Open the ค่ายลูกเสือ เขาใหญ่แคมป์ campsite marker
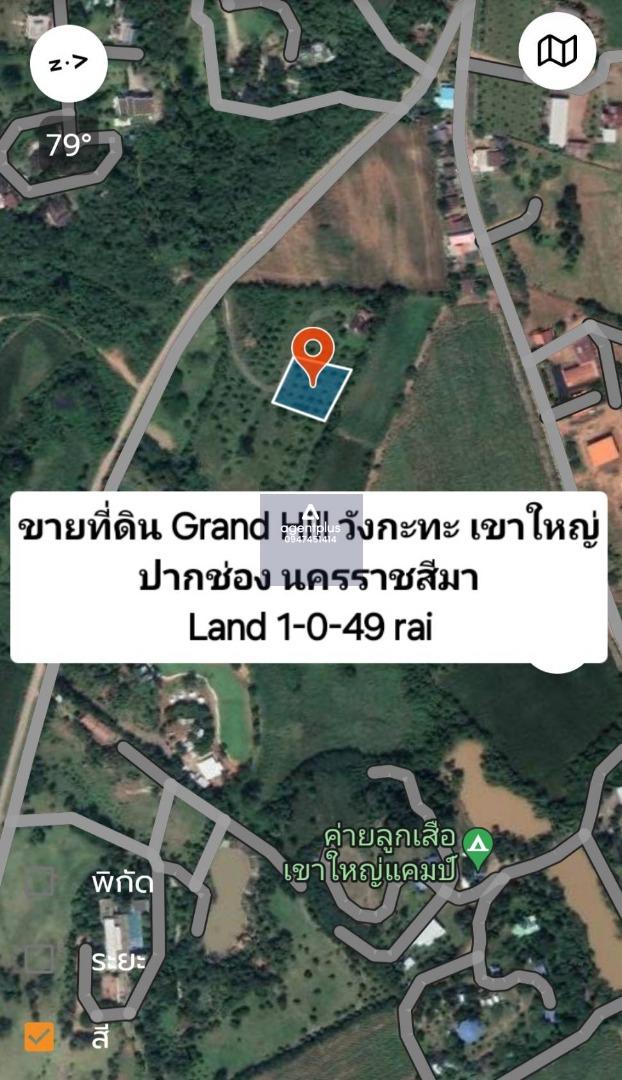Image resolution: width=622 pixels, height=1080 pixels. click(477, 849)
